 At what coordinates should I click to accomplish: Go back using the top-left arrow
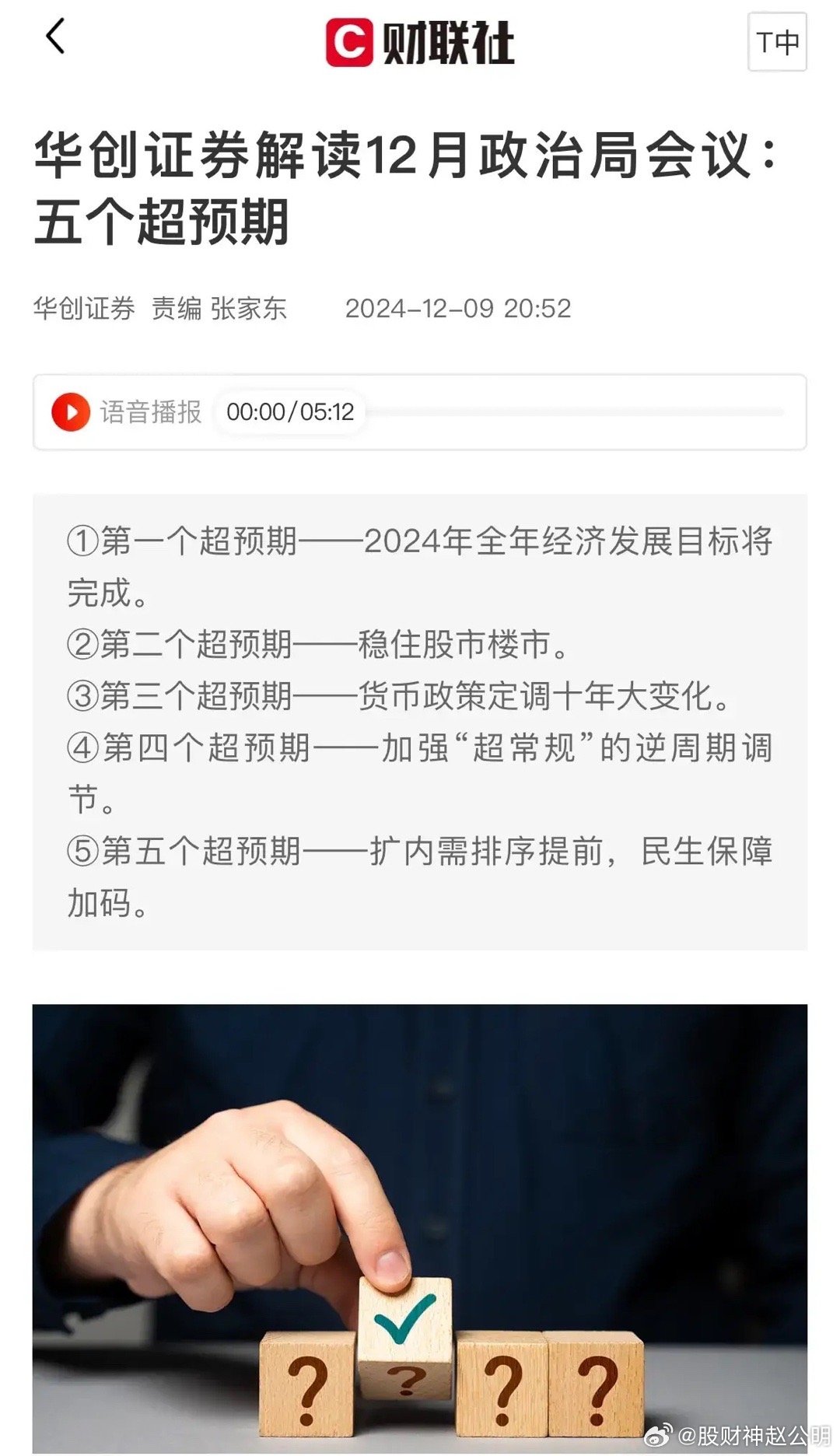pyautogui.click(x=55, y=37)
